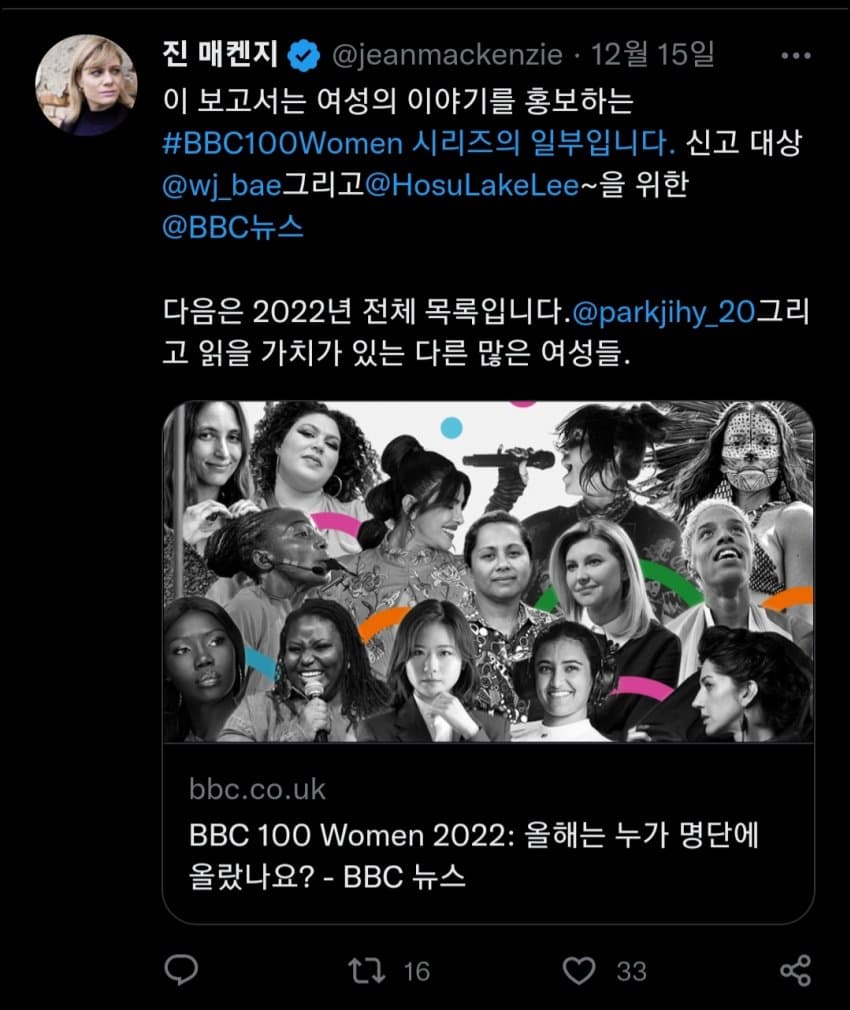The image size is (850, 1010).
Task: Like this tweet with 33 likes
Action: pos(579,970)
